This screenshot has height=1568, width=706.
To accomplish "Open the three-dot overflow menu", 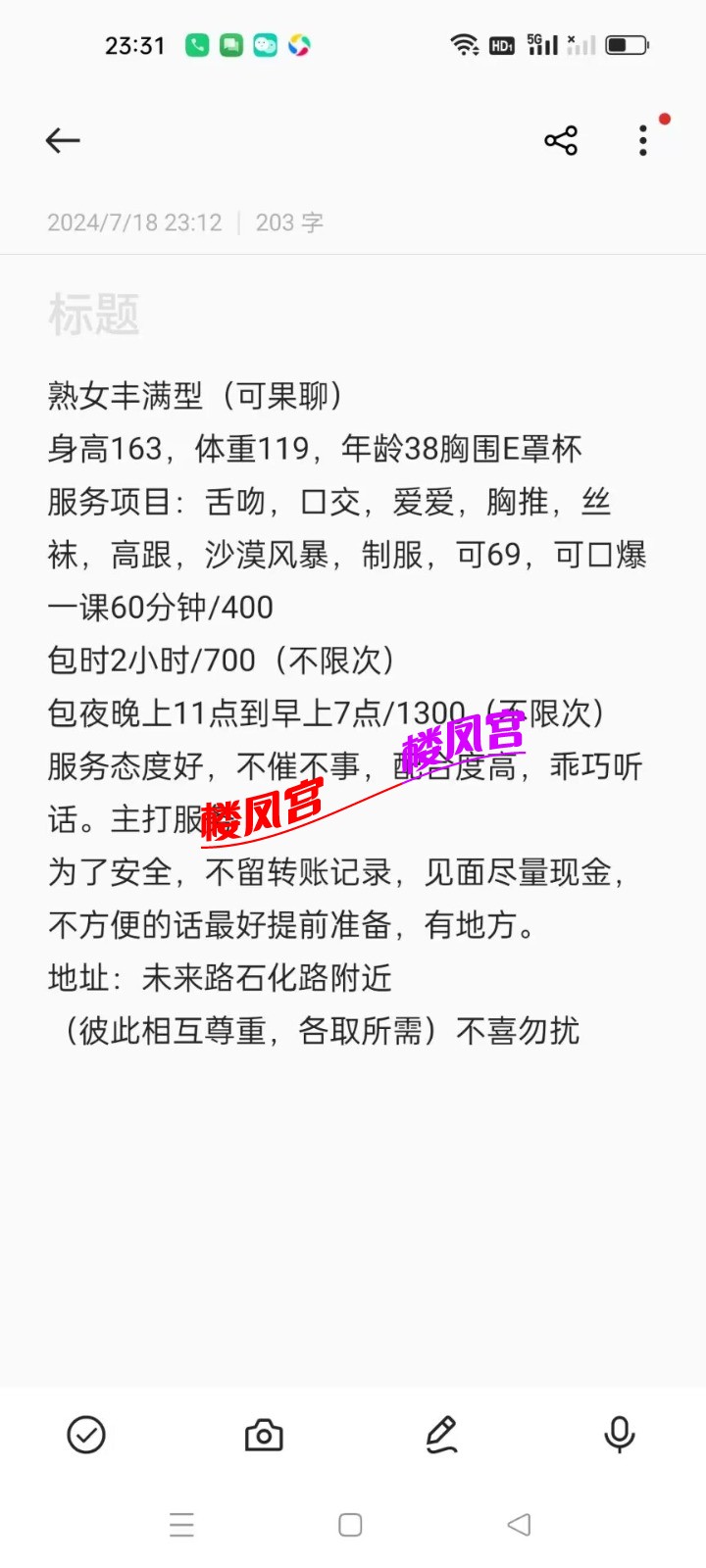I will 643,141.
